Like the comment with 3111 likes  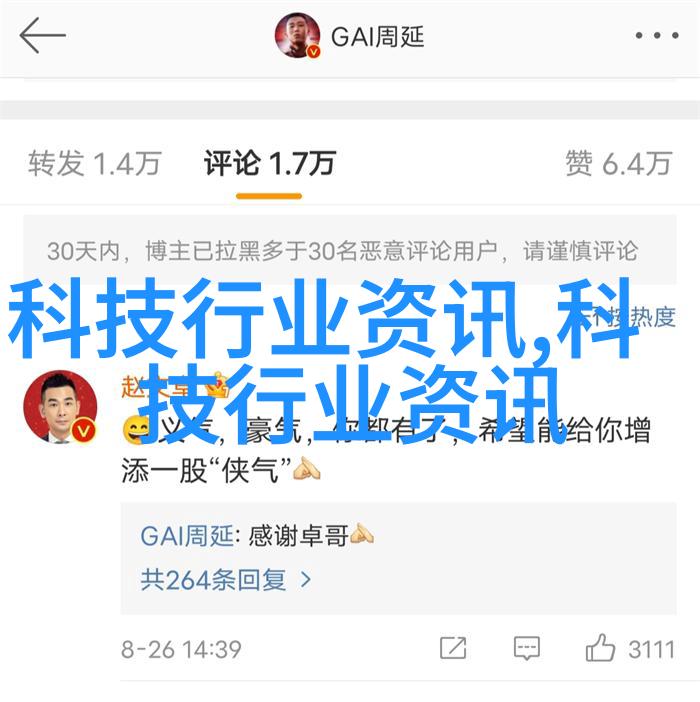(x=601, y=648)
